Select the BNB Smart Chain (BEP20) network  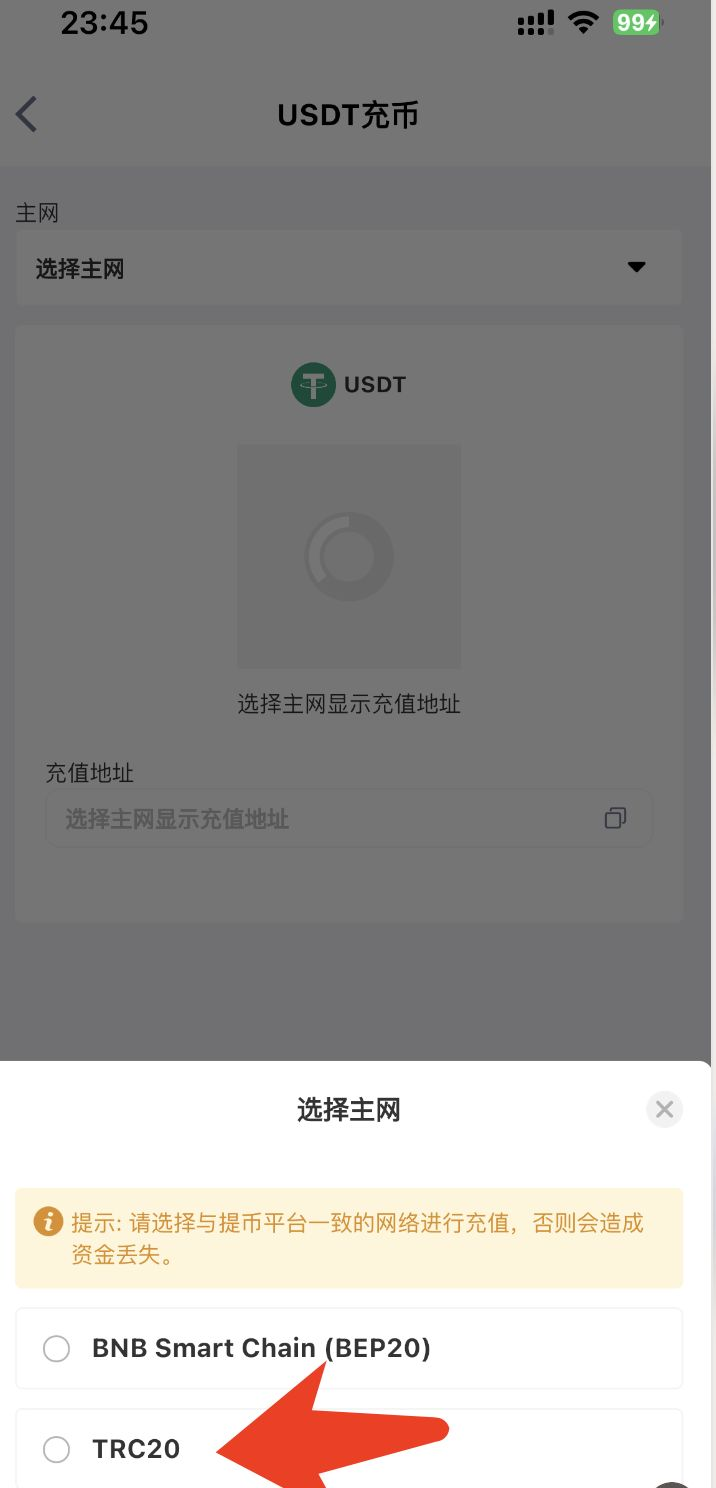57,1348
